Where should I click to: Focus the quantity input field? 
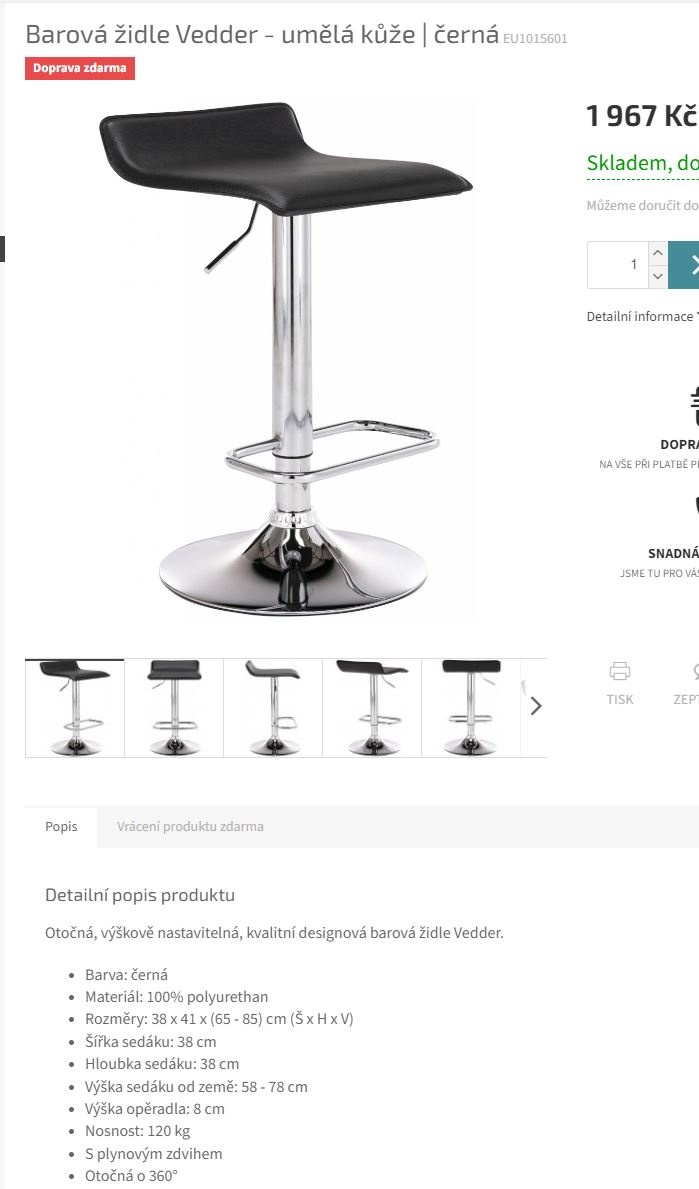point(618,265)
